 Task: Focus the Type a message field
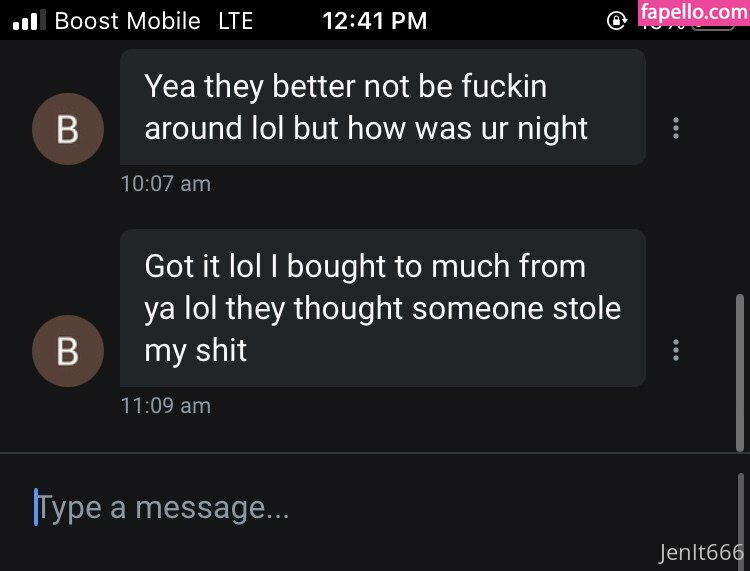pyautogui.click(x=370, y=508)
